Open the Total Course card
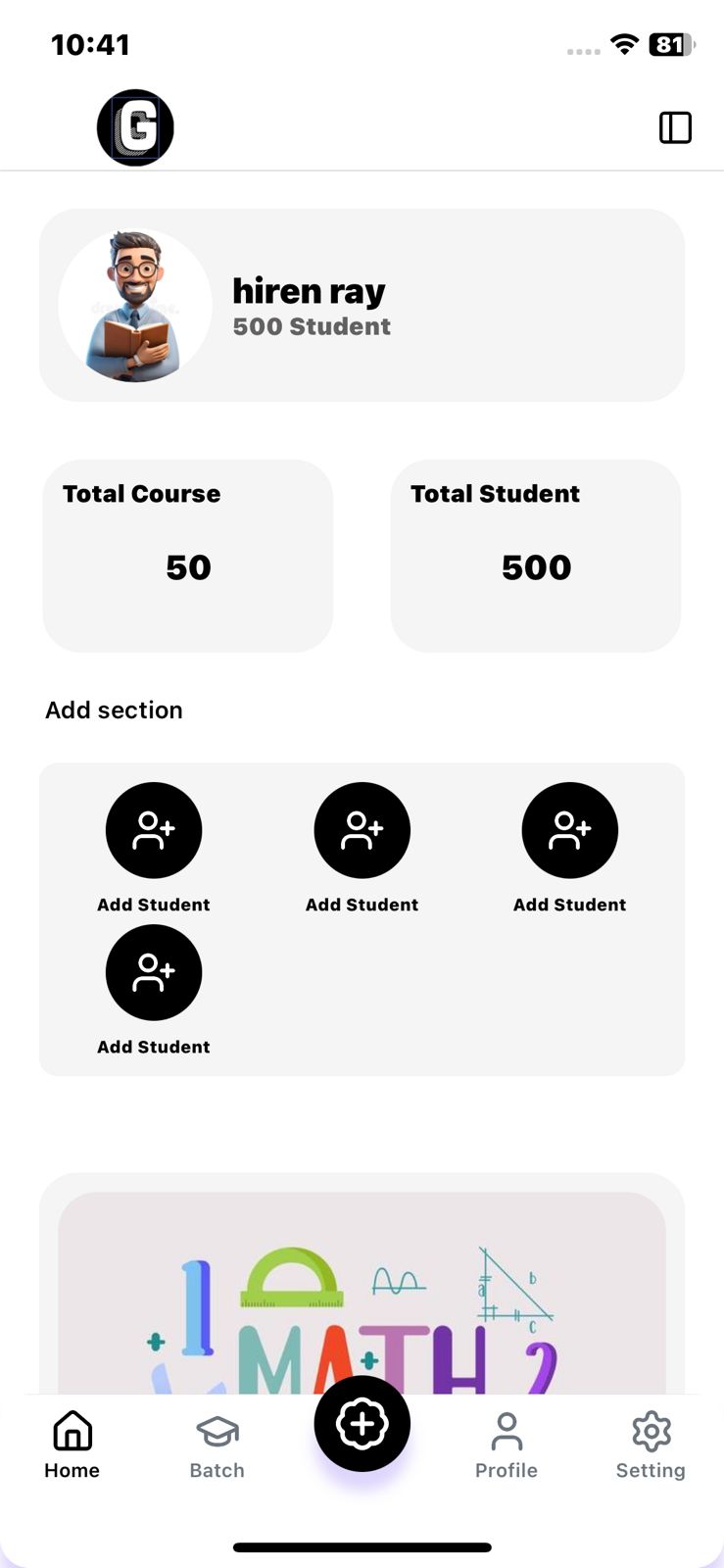 tap(188, 556)
